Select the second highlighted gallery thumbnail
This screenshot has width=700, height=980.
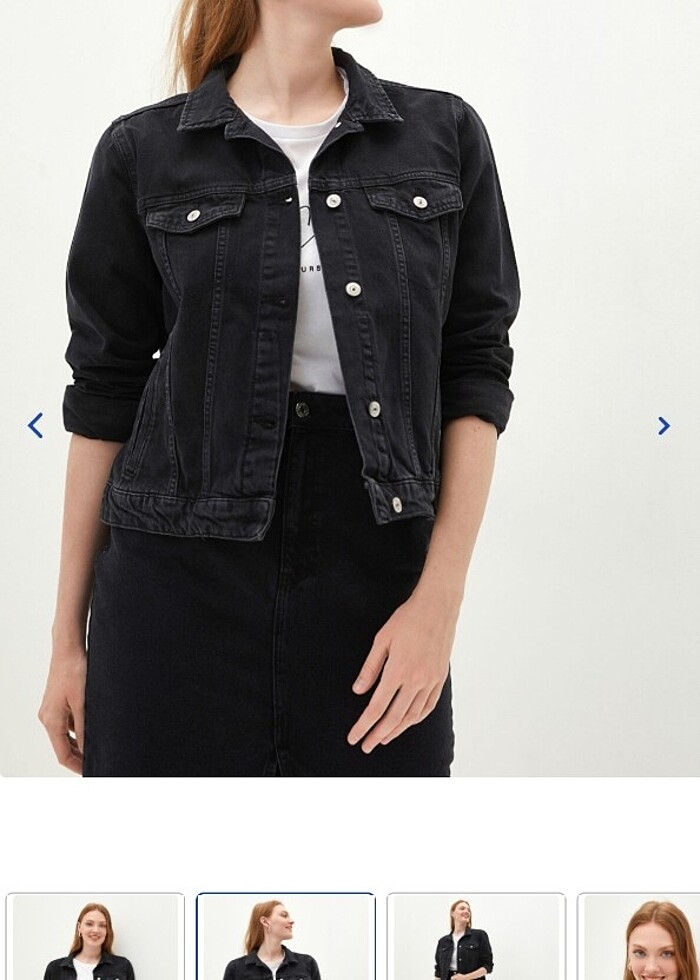tap(286, 937)
